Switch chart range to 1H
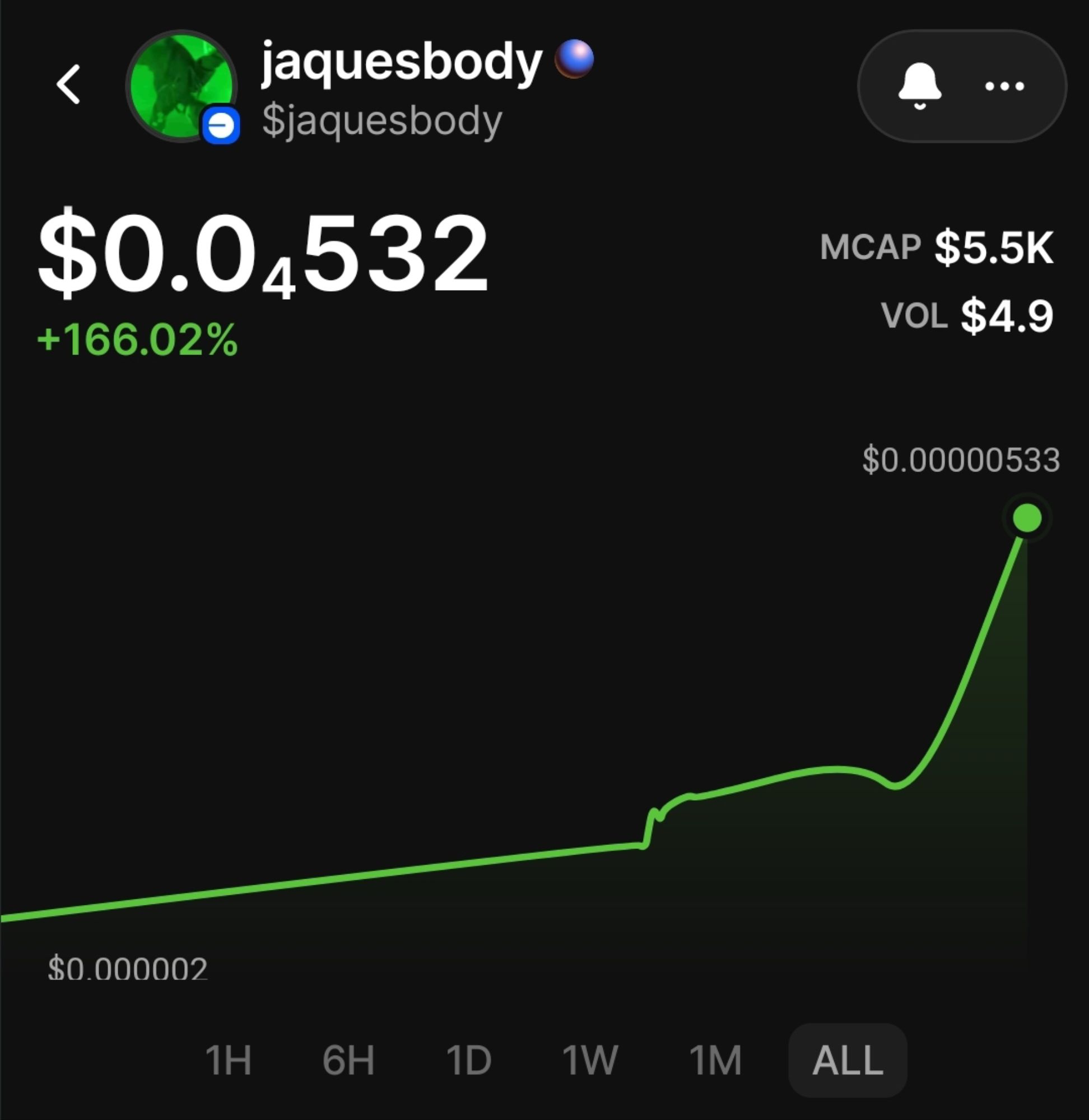This screenshot has height=1120, width=1089. click(x=228, y=1060)
